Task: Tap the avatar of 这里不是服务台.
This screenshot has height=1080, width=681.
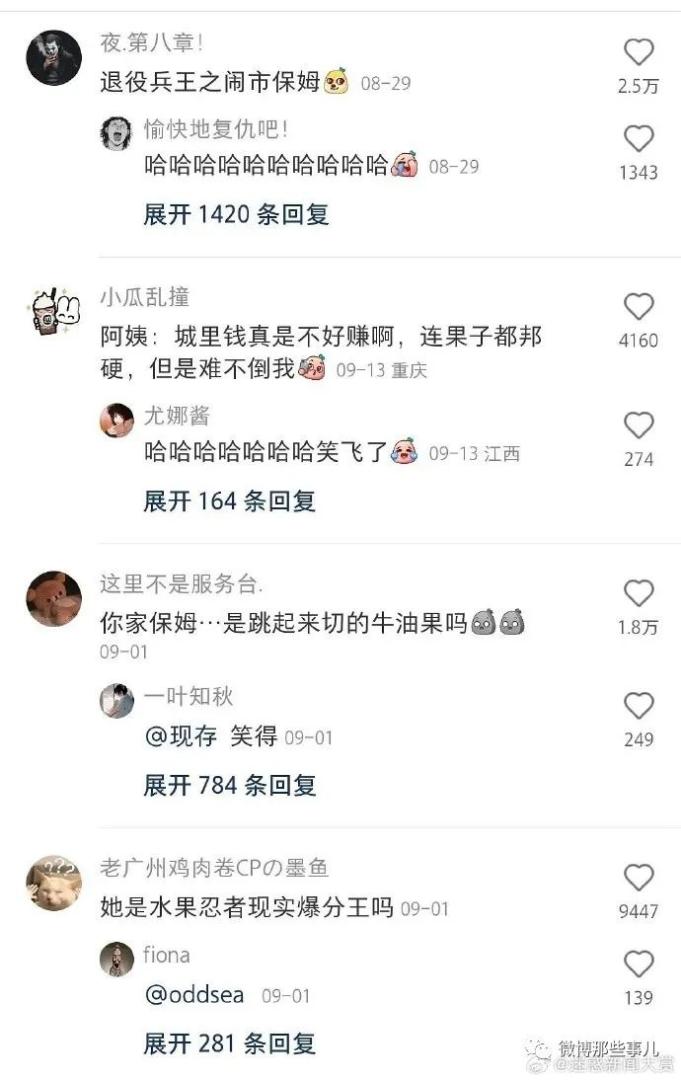Action: pos(53,599)
